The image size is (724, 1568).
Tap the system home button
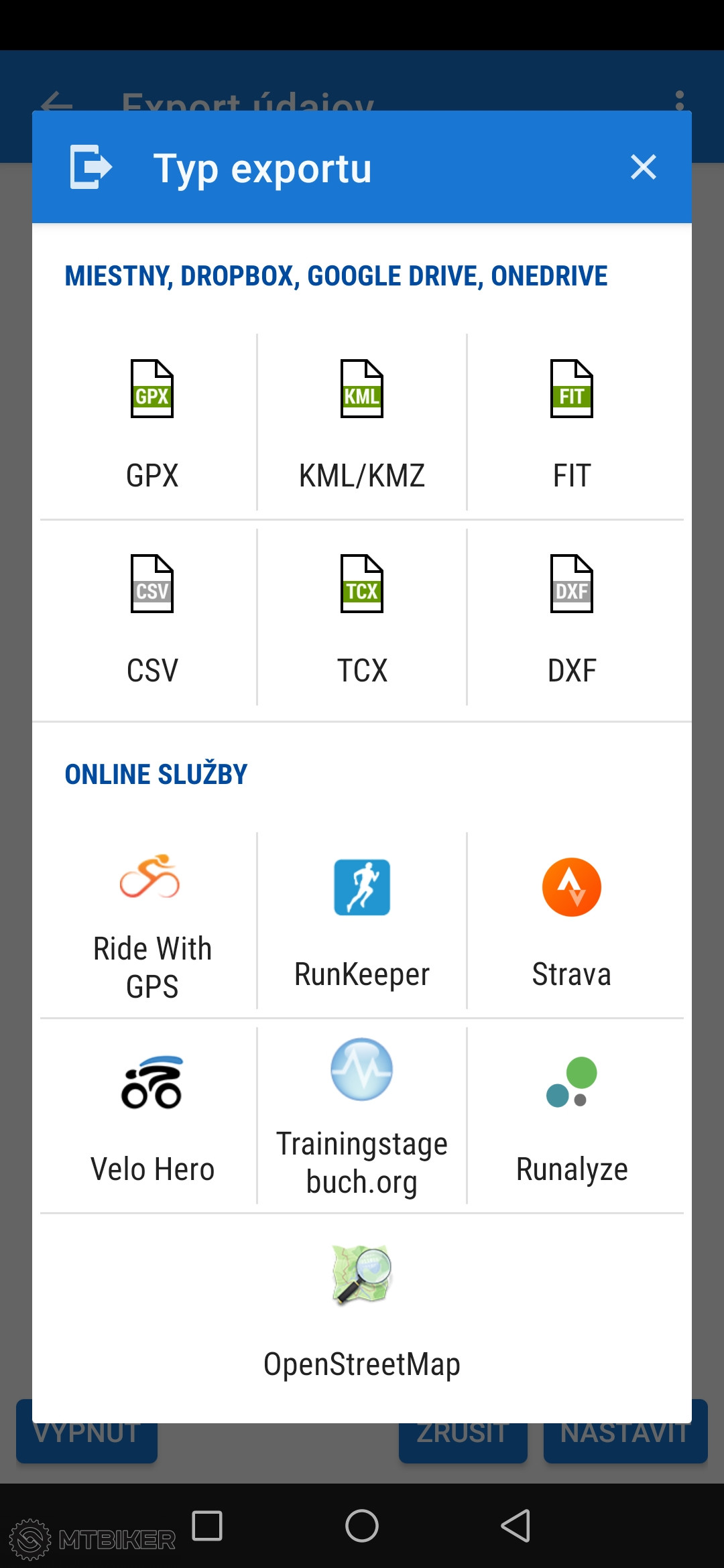[x=362, y=1526]
